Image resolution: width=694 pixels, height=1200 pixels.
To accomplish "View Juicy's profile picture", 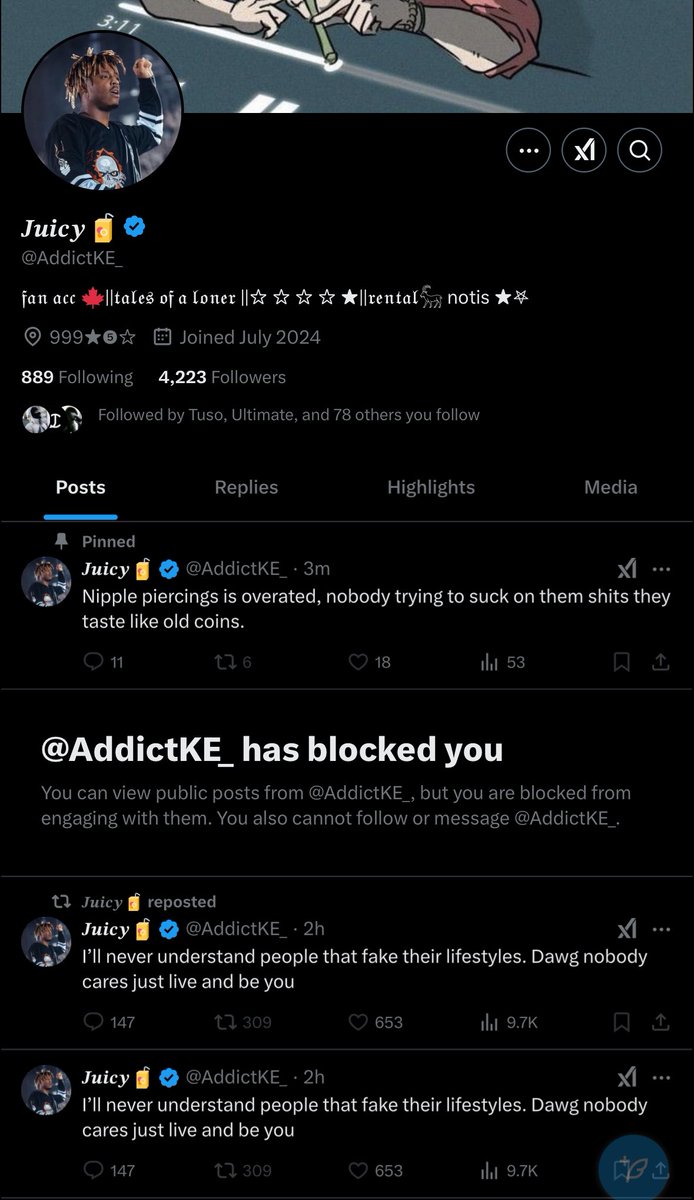I will point(102,117).
